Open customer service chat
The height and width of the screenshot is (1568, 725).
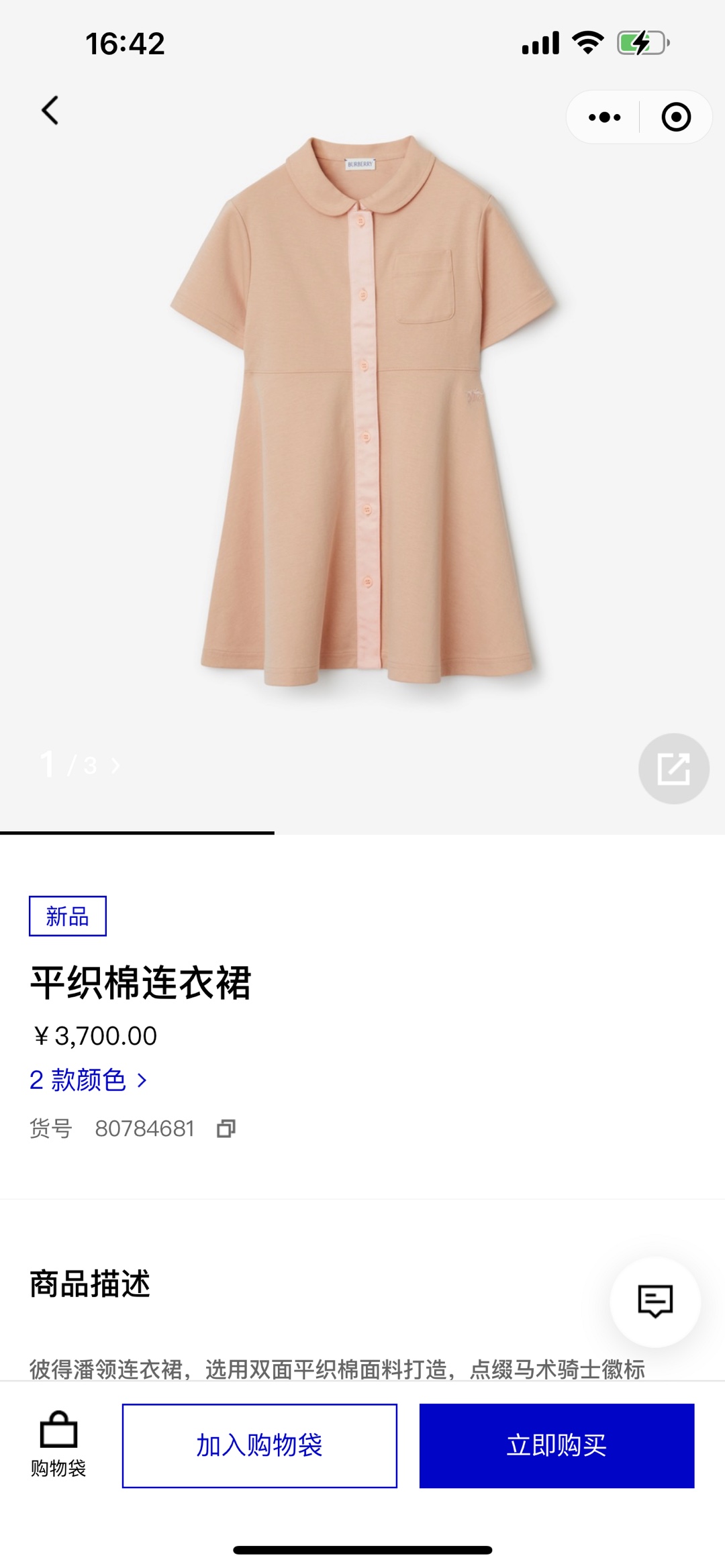point(655,1302)
